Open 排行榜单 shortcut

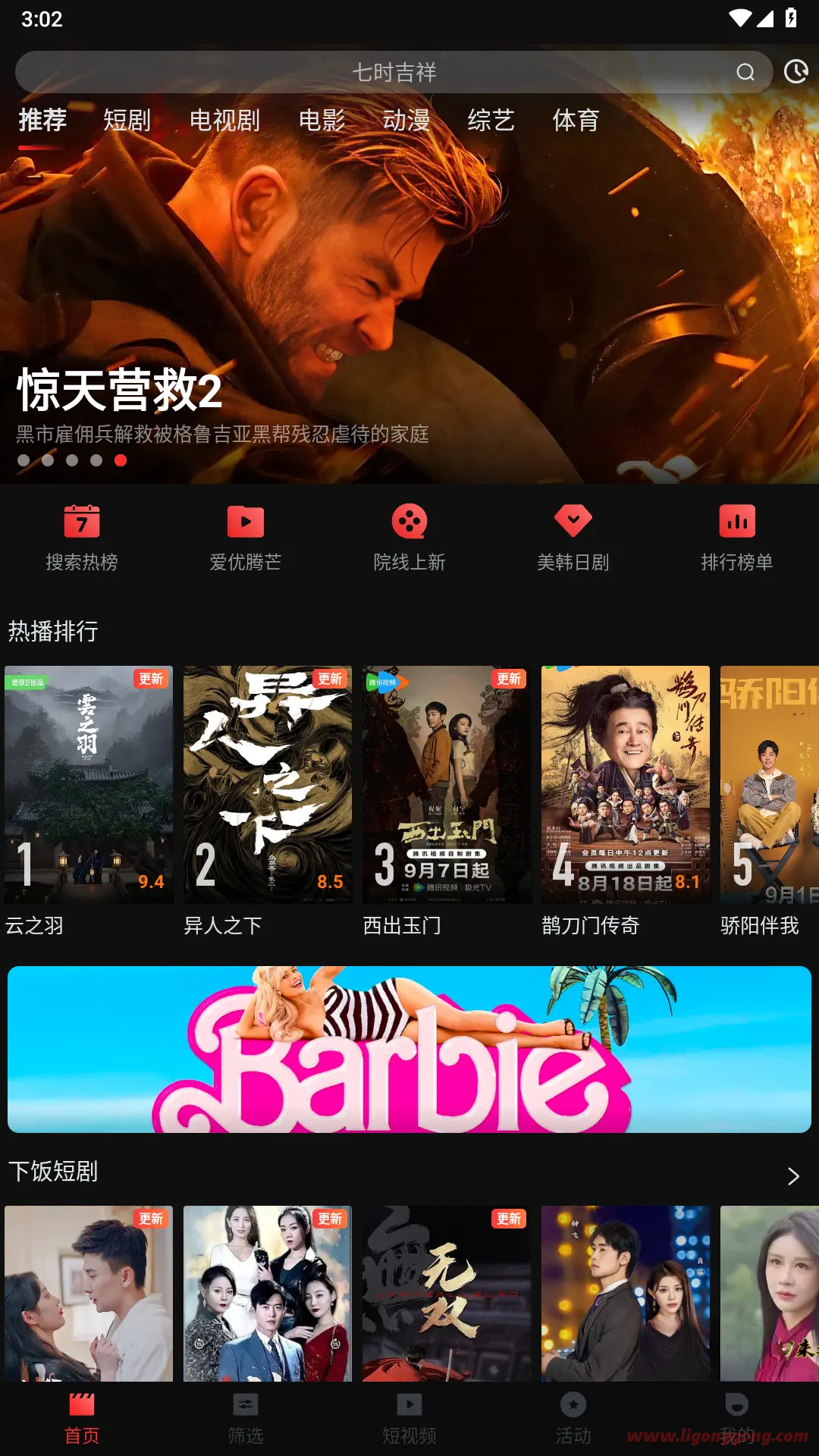737,538
